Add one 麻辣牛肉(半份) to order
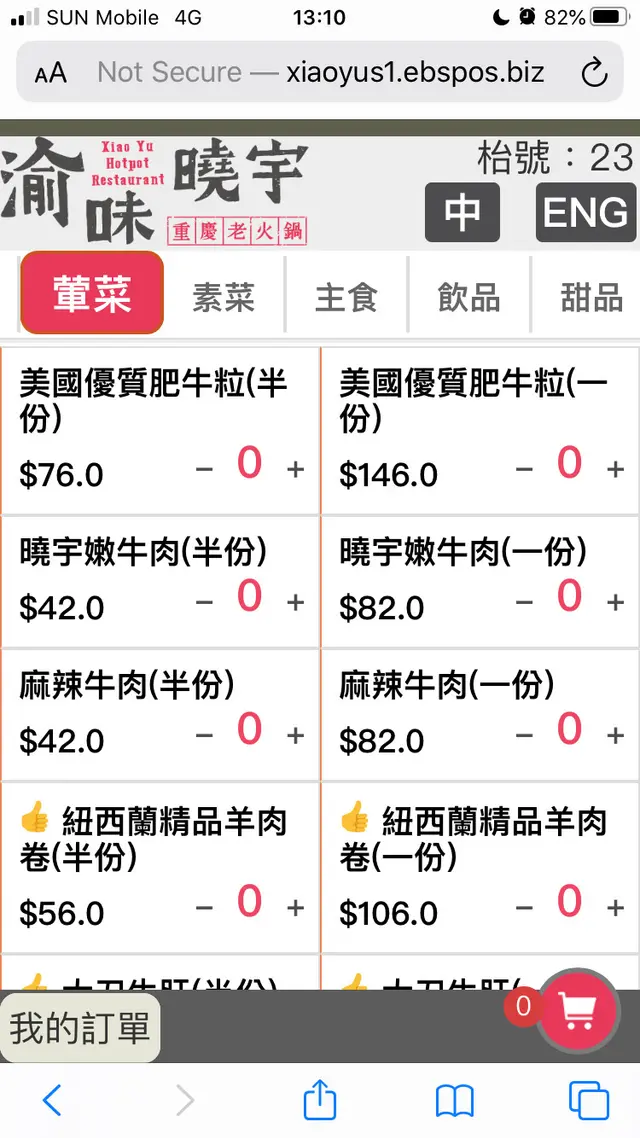 (x=296, y=735)
